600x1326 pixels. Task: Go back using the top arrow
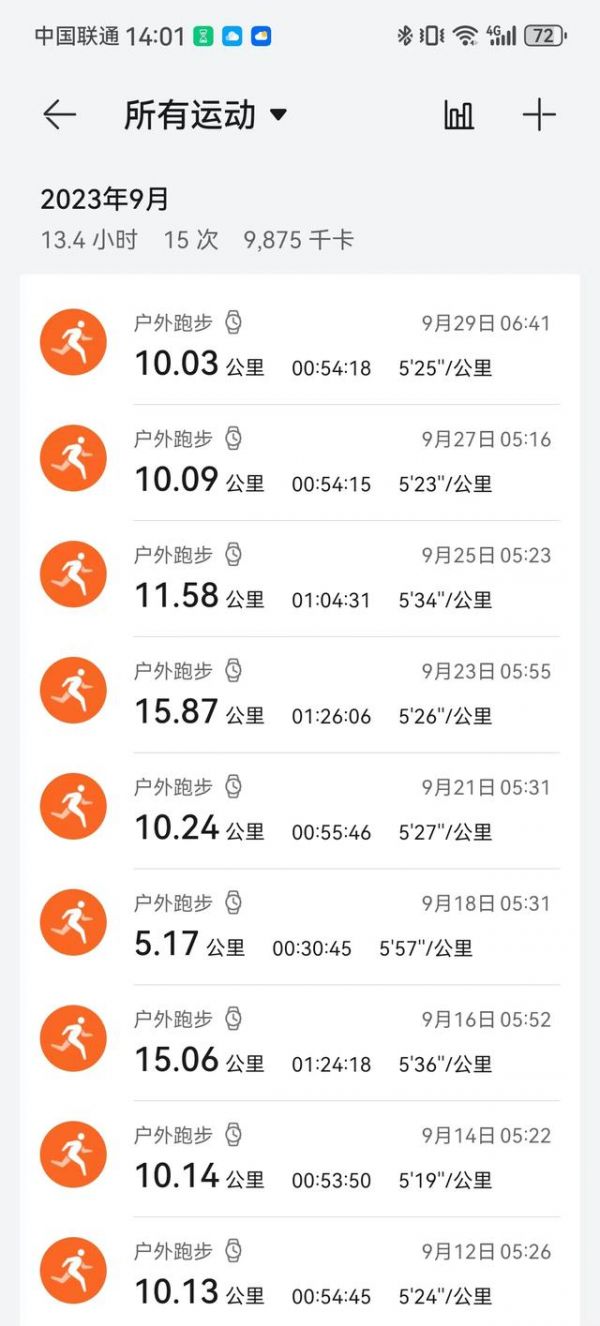59,115
